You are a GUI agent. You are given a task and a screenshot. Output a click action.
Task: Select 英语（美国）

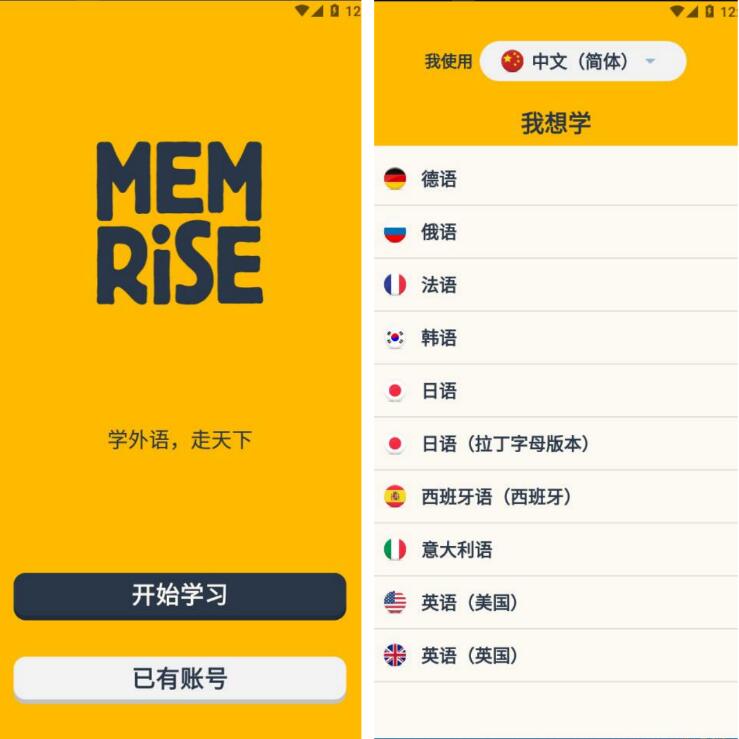(555, 603)
